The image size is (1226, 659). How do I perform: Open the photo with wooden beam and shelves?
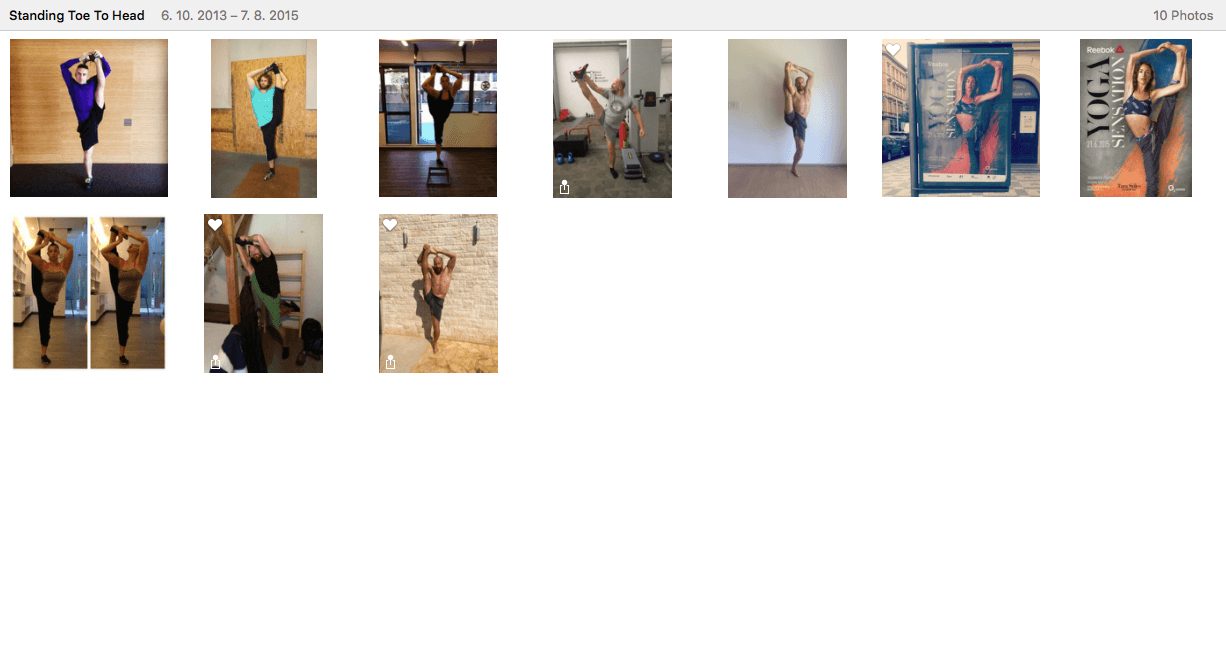pos(263,293)
